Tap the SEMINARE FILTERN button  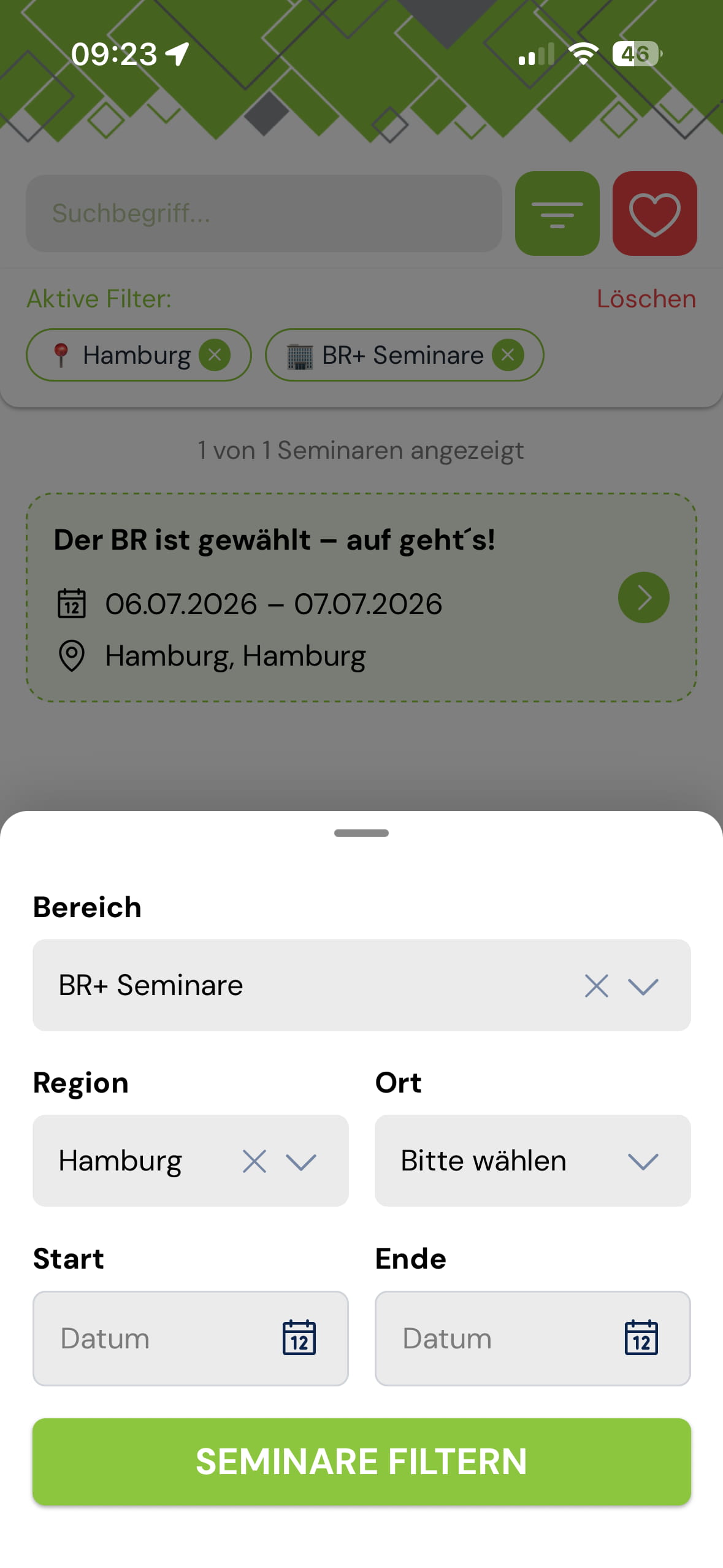pos(361,1461)
